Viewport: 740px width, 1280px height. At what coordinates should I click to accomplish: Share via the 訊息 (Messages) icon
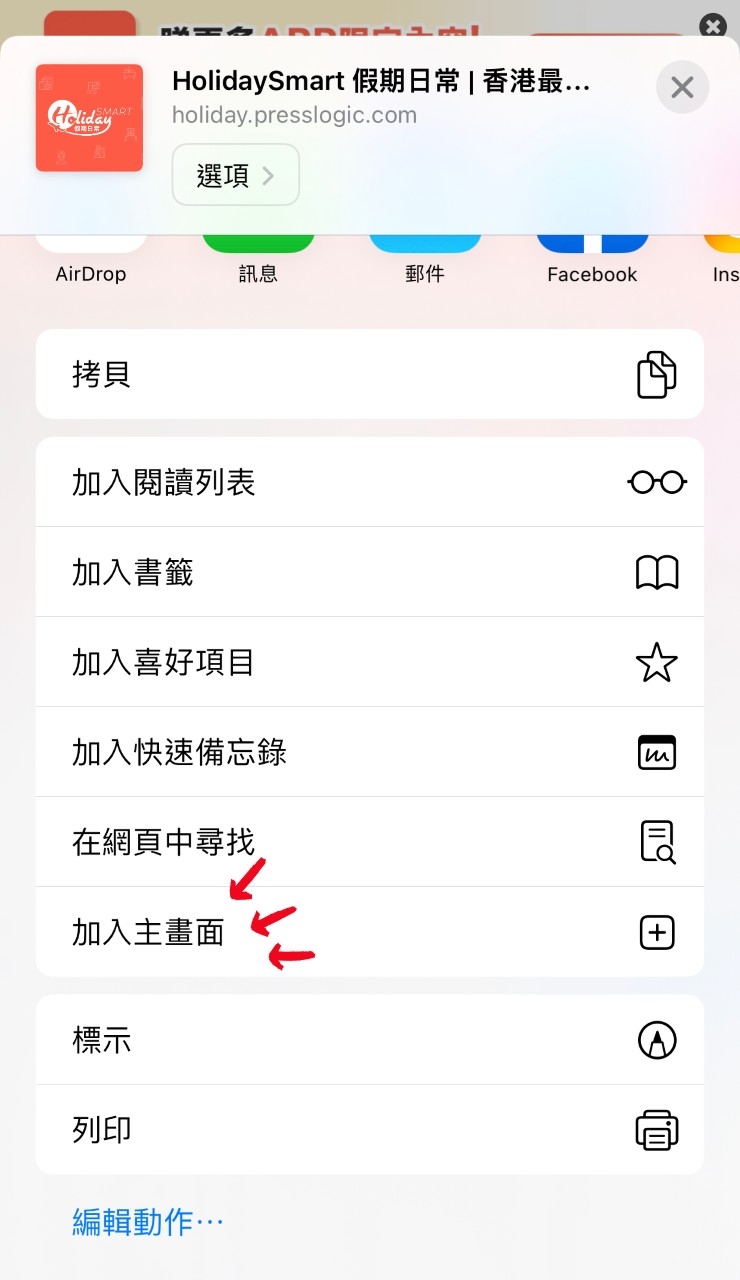(x=258, y=240)
